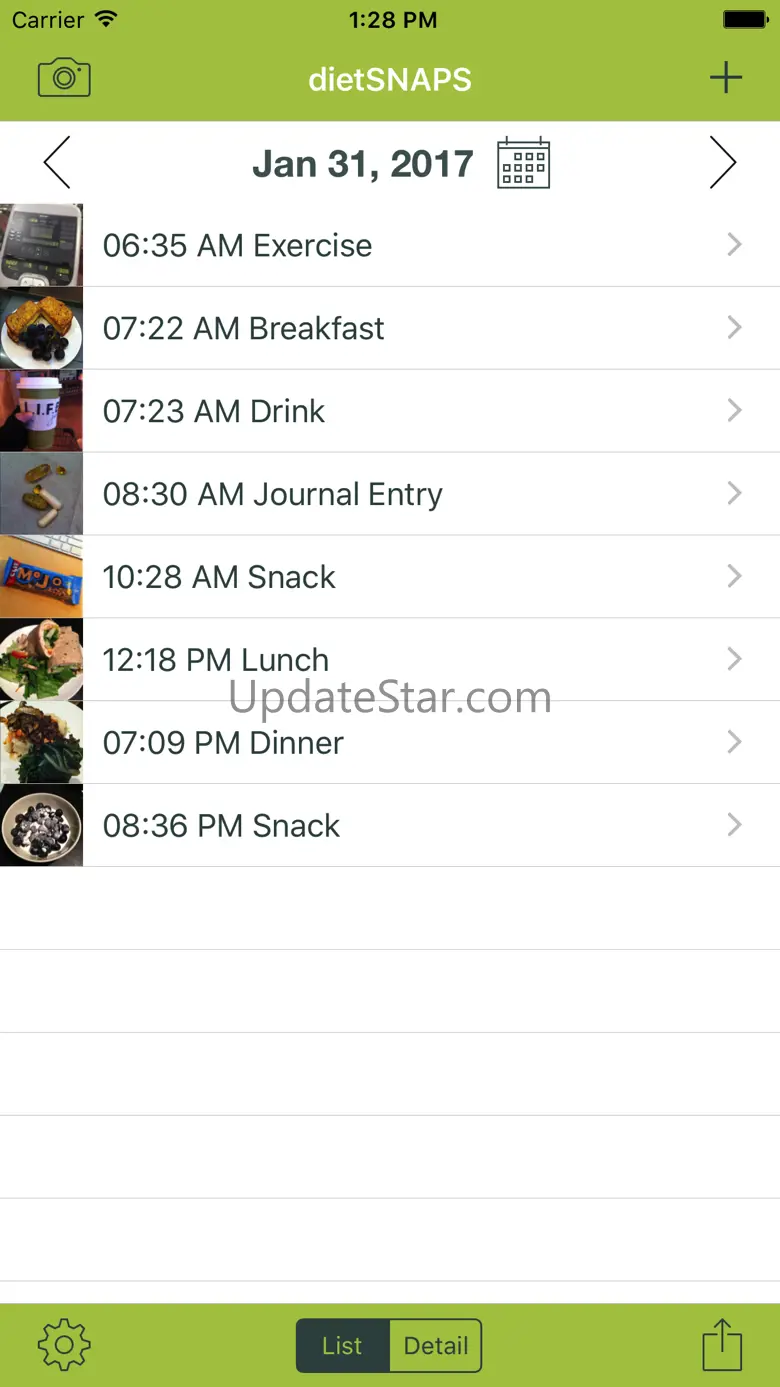Open the 06:35 AM Exercise entry
780x1387 pixels.
tap(390, 245)
